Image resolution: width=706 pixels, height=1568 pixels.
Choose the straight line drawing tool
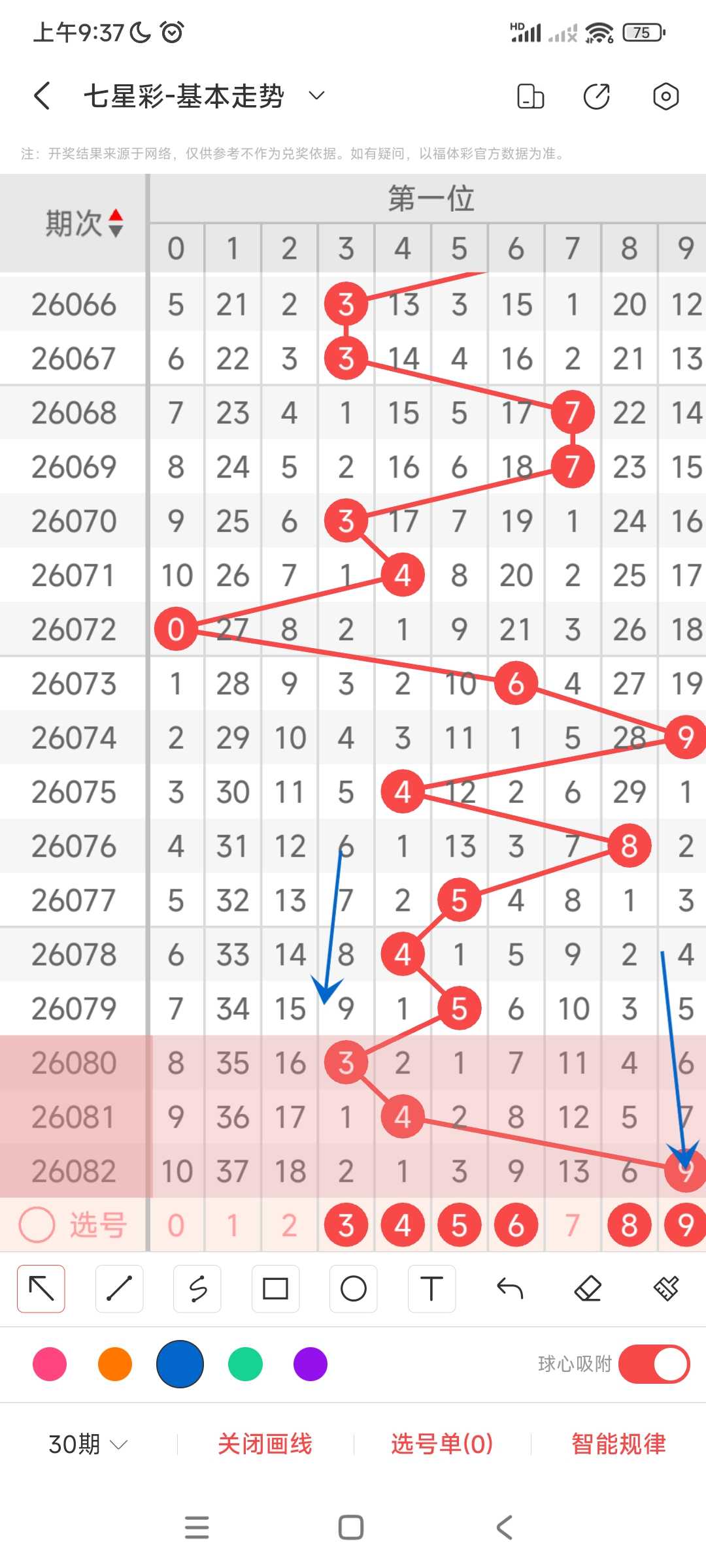coord(119,1289)
